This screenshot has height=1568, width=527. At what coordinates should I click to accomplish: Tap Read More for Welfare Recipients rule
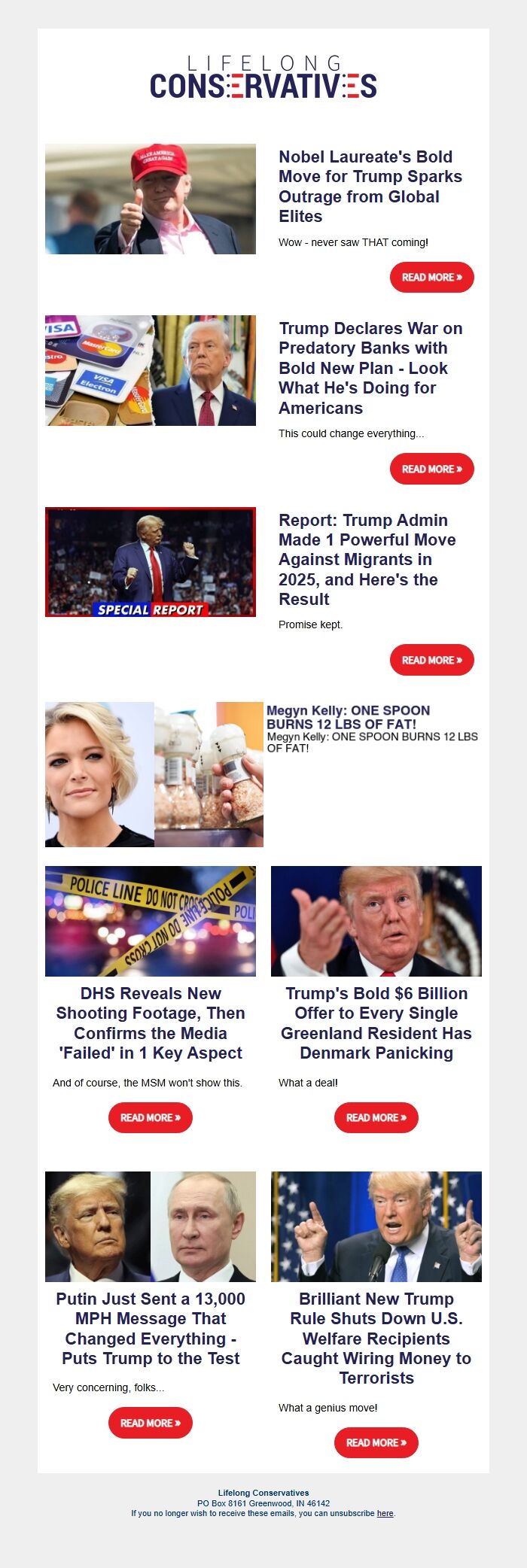point(376,1443)
